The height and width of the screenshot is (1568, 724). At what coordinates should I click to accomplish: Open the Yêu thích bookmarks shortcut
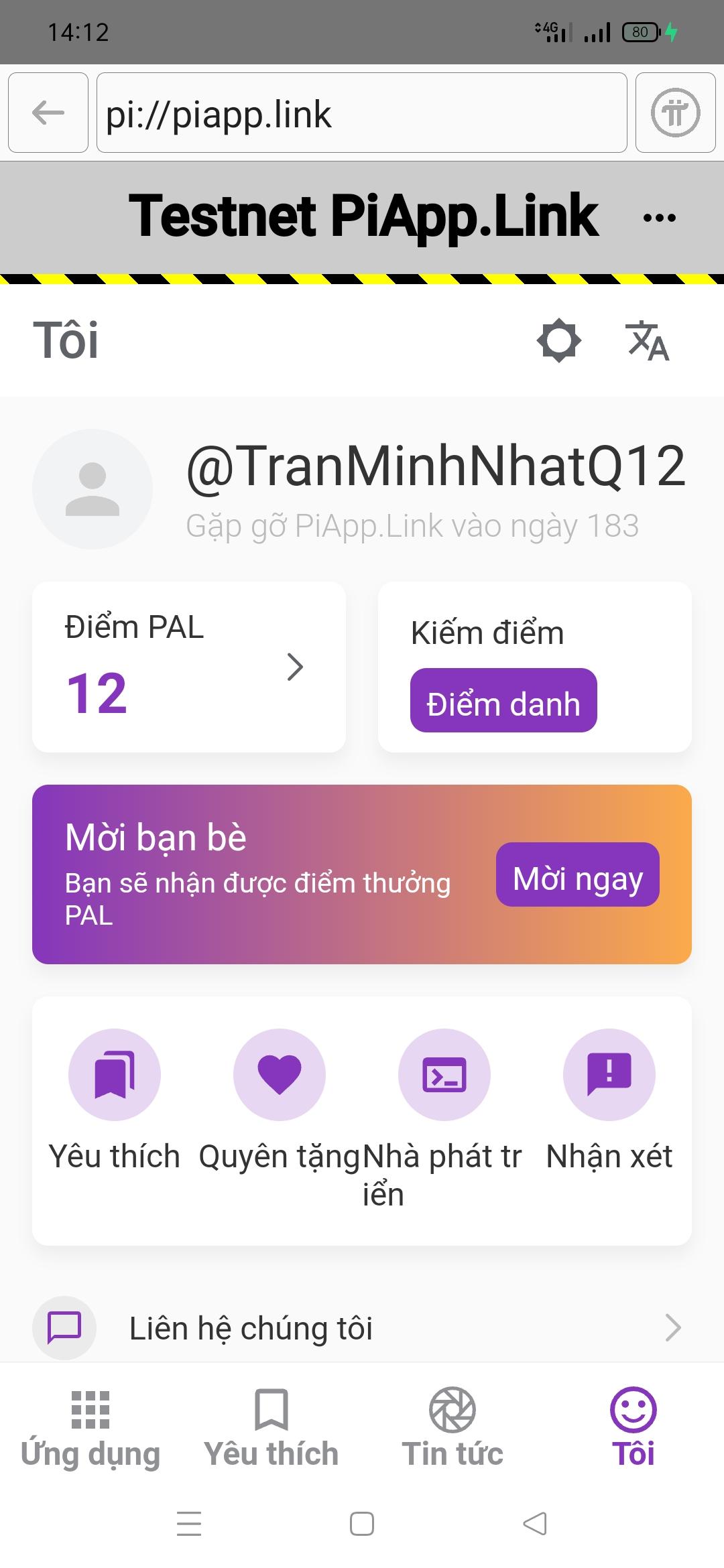[x=115, y=1075]
